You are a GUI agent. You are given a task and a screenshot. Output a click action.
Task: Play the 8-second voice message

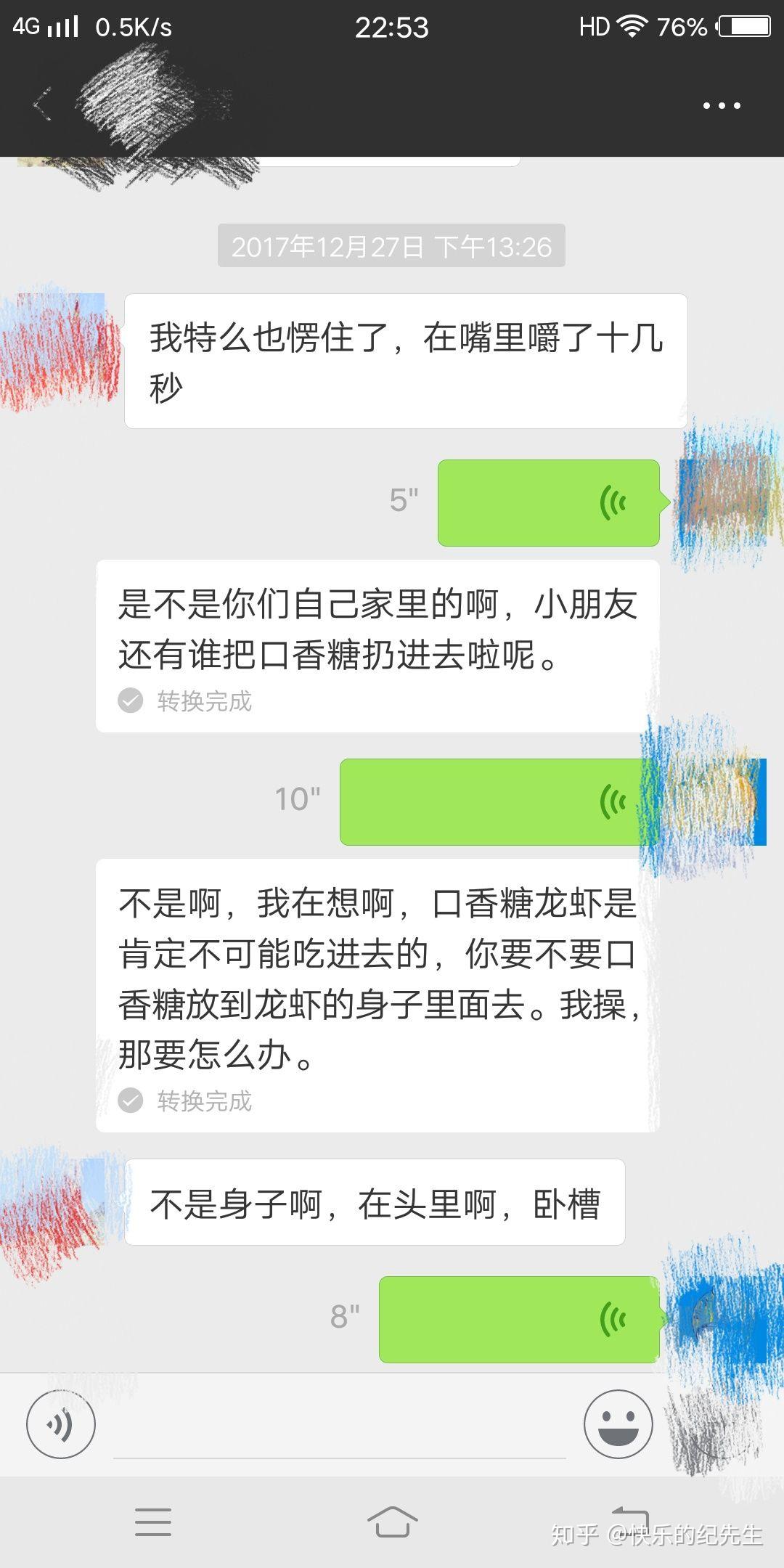[x=518, y=1319]
